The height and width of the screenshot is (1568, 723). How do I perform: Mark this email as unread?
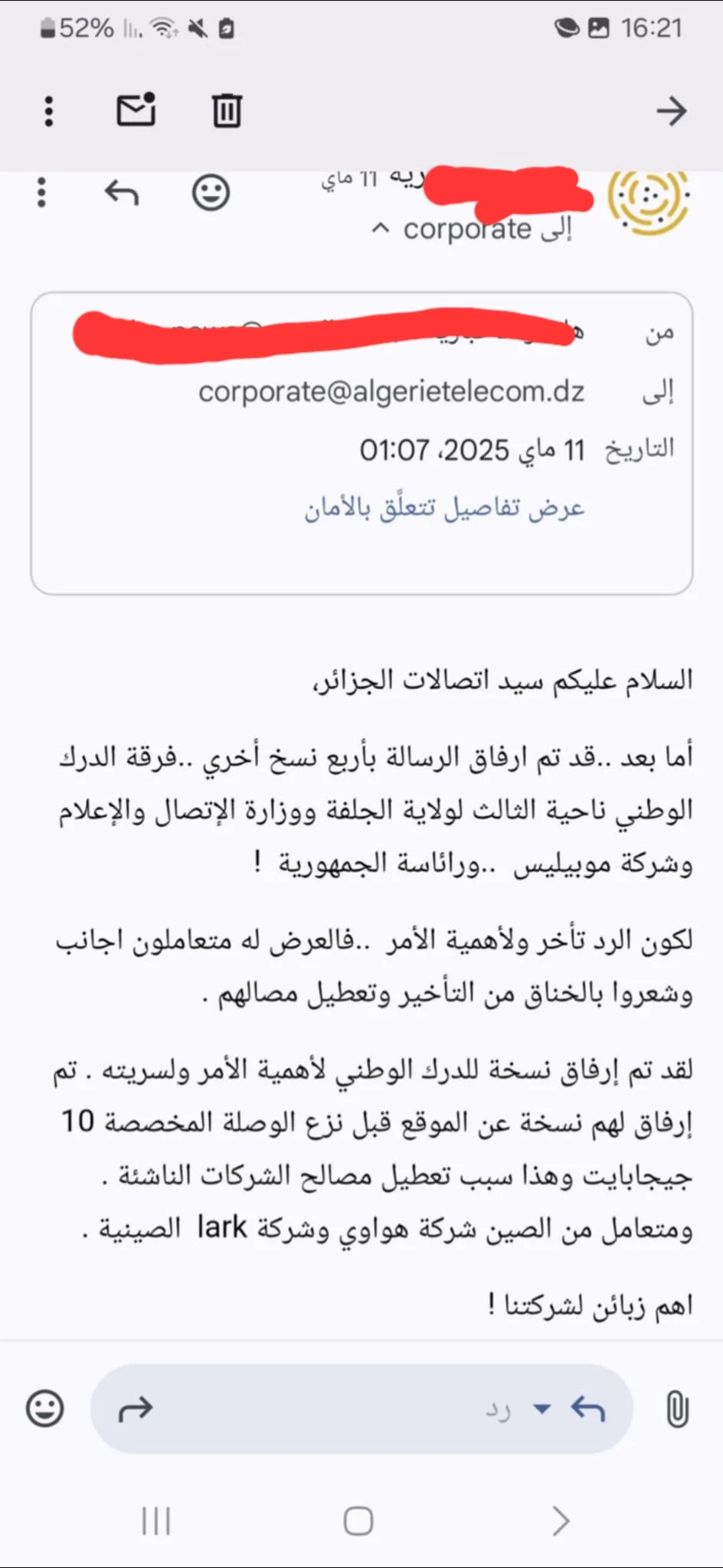click(136, 110)
